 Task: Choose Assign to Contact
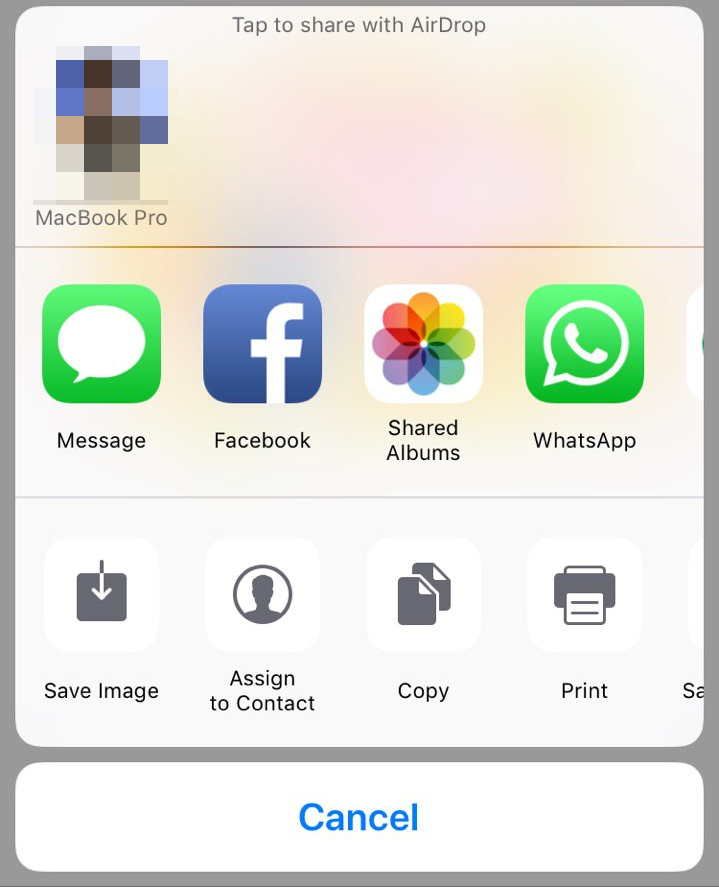click(x=262, y=595)
